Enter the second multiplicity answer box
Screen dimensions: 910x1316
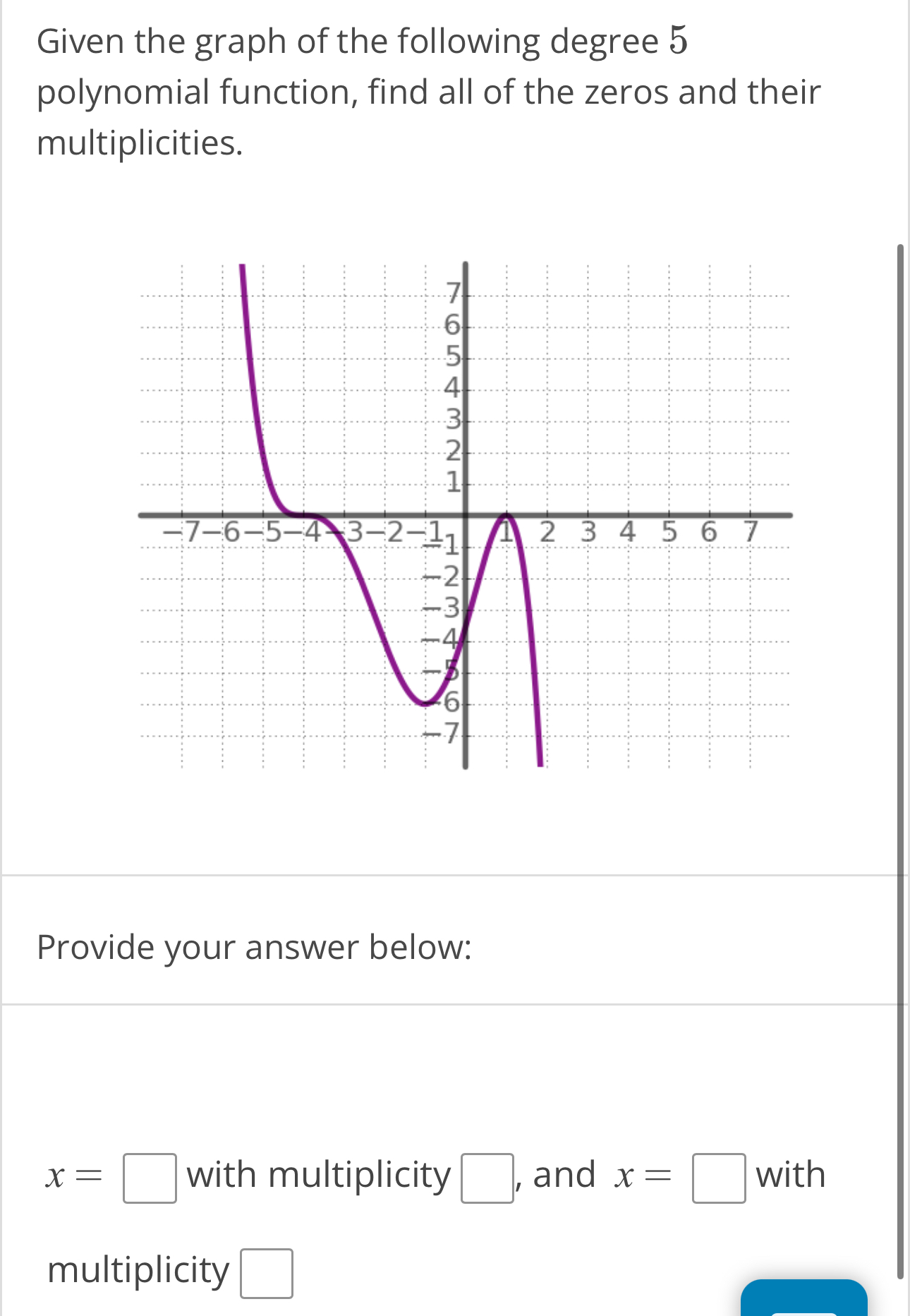[267, 1274]
